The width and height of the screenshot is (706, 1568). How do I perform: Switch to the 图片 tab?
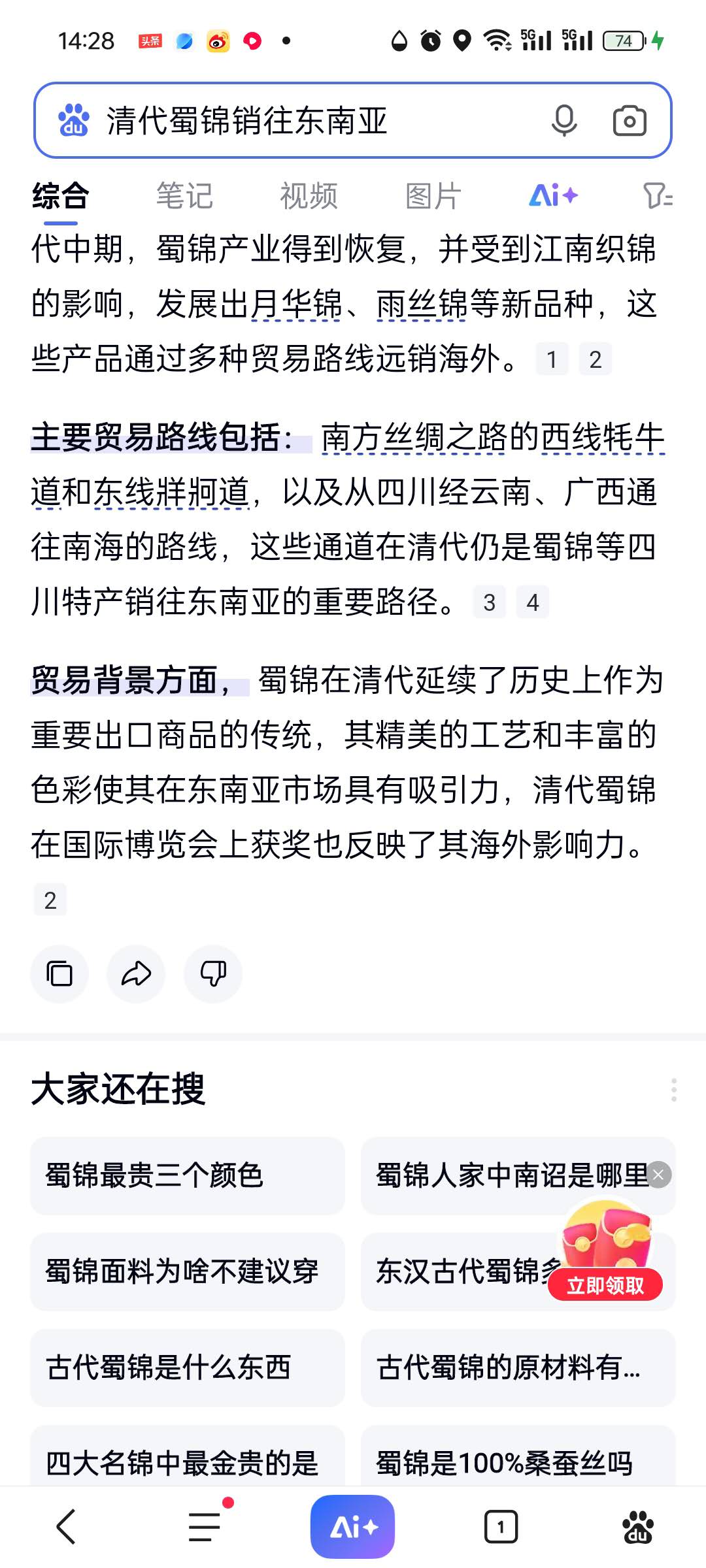[433, 195]
